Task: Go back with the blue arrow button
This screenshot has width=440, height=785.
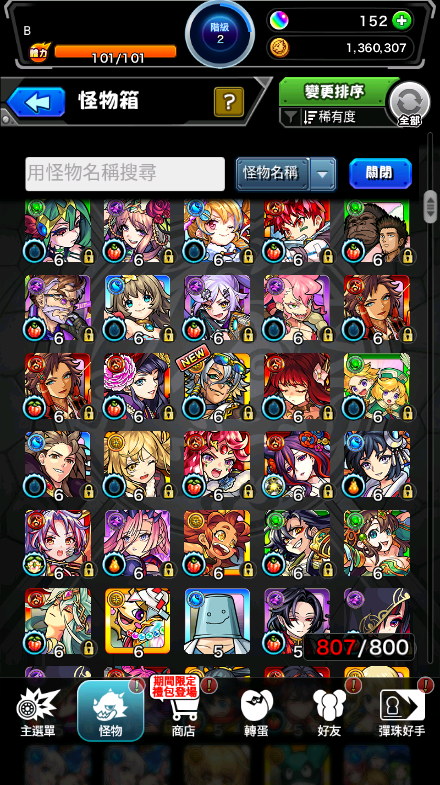Action: point(36,102)
